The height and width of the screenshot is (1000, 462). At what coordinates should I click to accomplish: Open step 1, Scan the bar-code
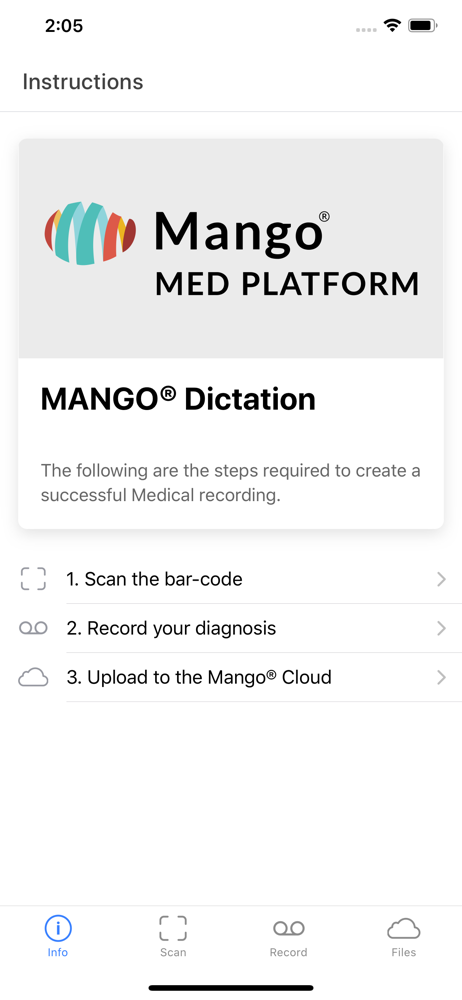coord(231,579)
